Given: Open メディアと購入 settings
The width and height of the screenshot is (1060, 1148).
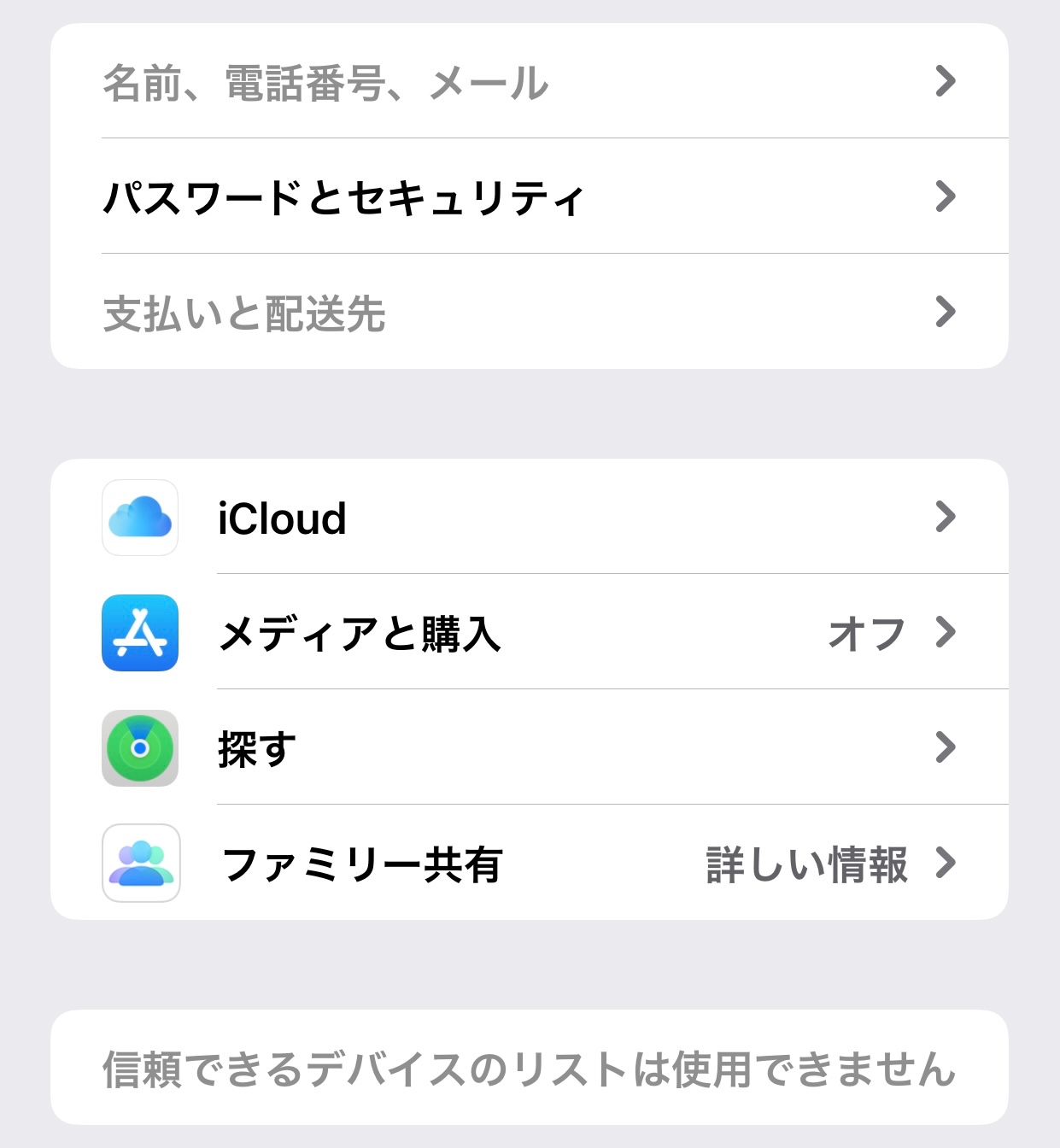Looking at the screenshot, I should 530,633.
